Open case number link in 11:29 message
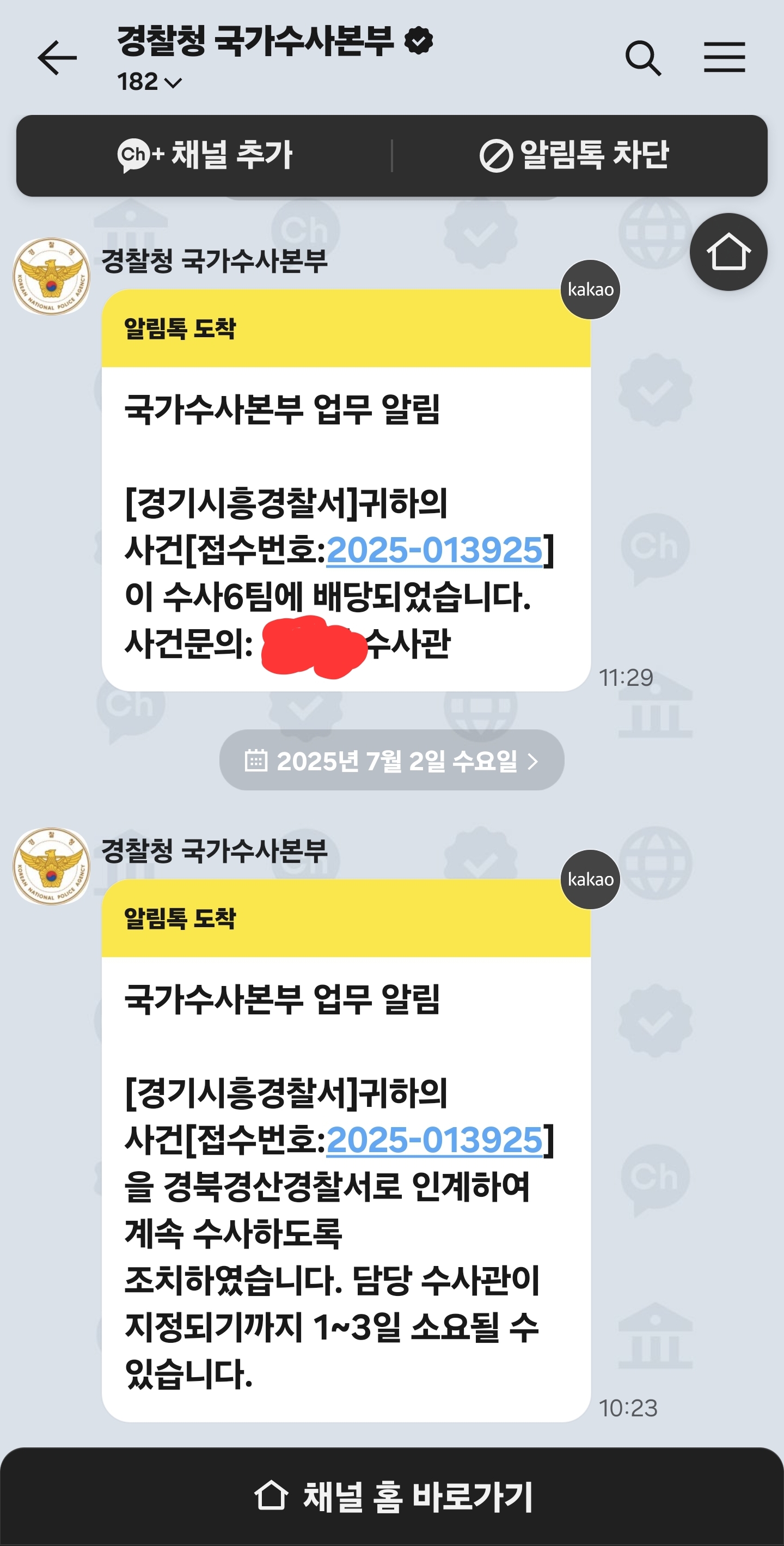The width and height of the screenshot is (784, 1546). pos(434,550)
